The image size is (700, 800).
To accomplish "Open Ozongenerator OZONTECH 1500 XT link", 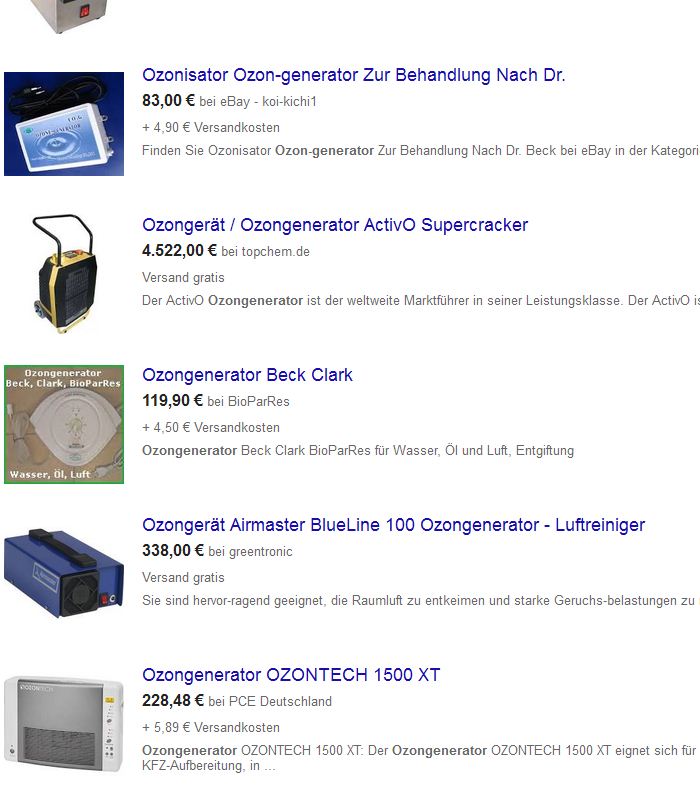I will point(290,675).
